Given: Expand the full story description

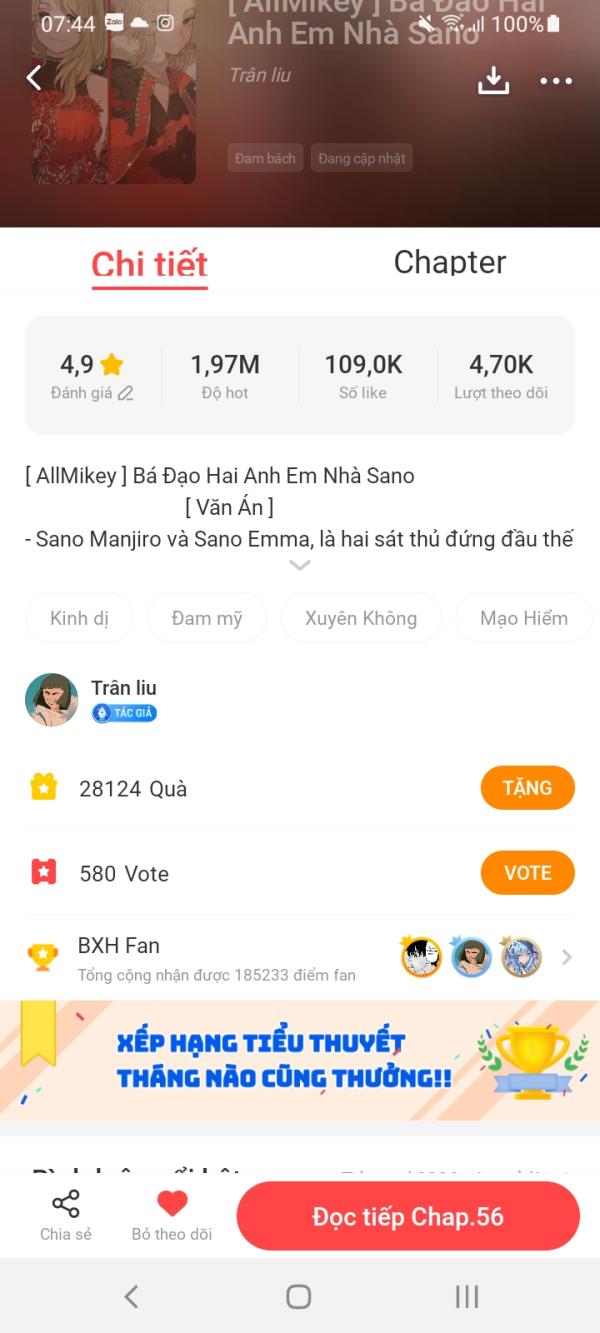Looking at the screenshot, I should (299, 565).
